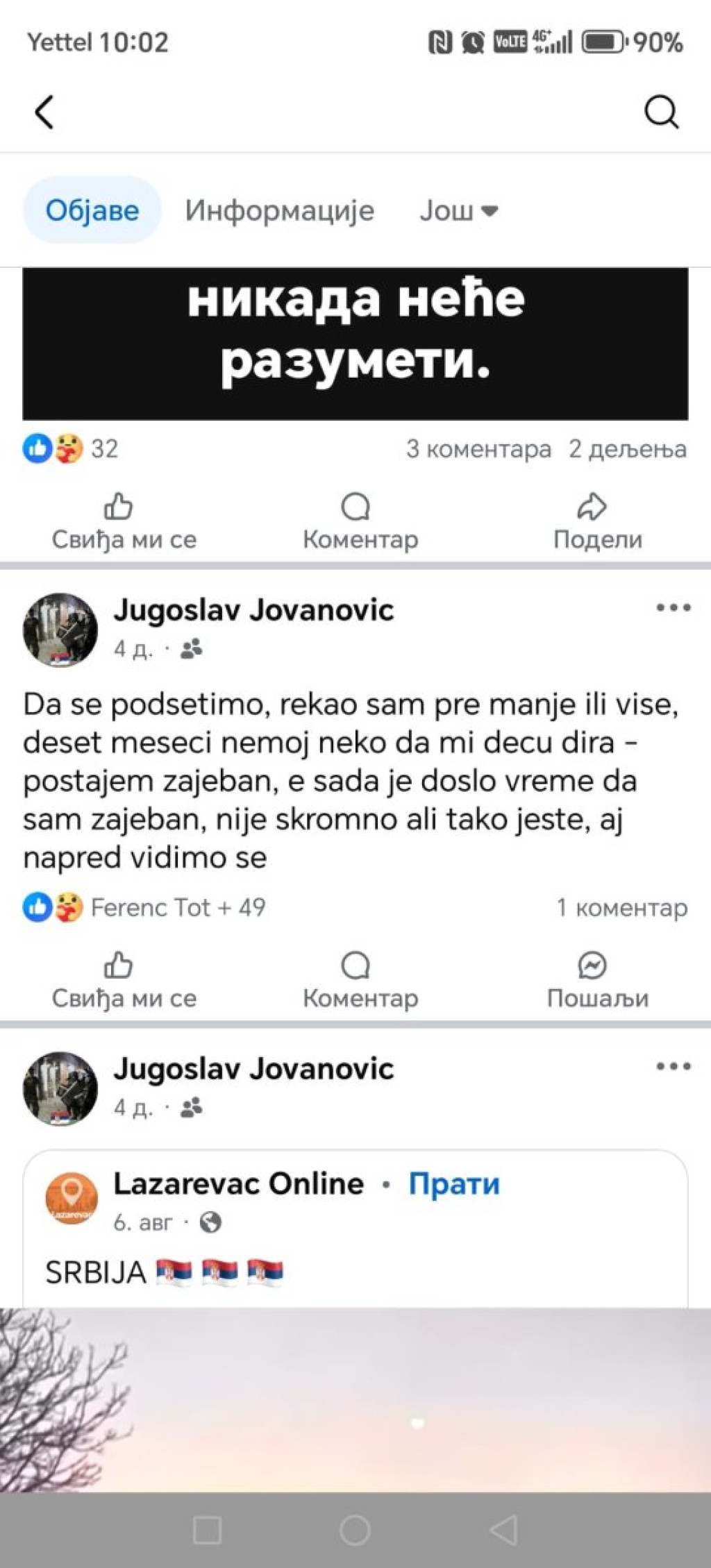View reactions from Ferenc Tot + 49
The height and width of the screenshot is (1568, 711).
click(178, 907)
